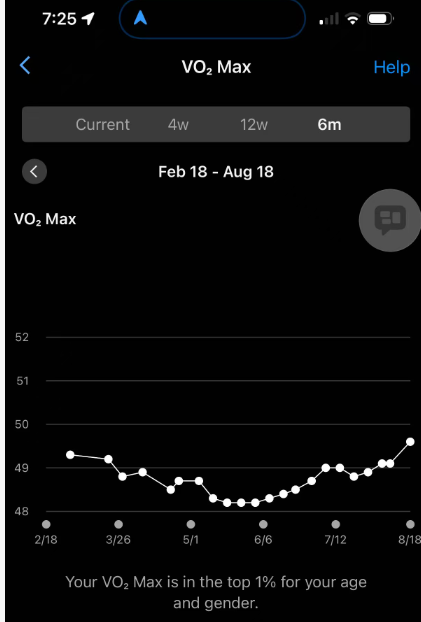The height and width of the screenshot is (622, 421).
Task: Show the previous six-month period
Action: [35, 172]
